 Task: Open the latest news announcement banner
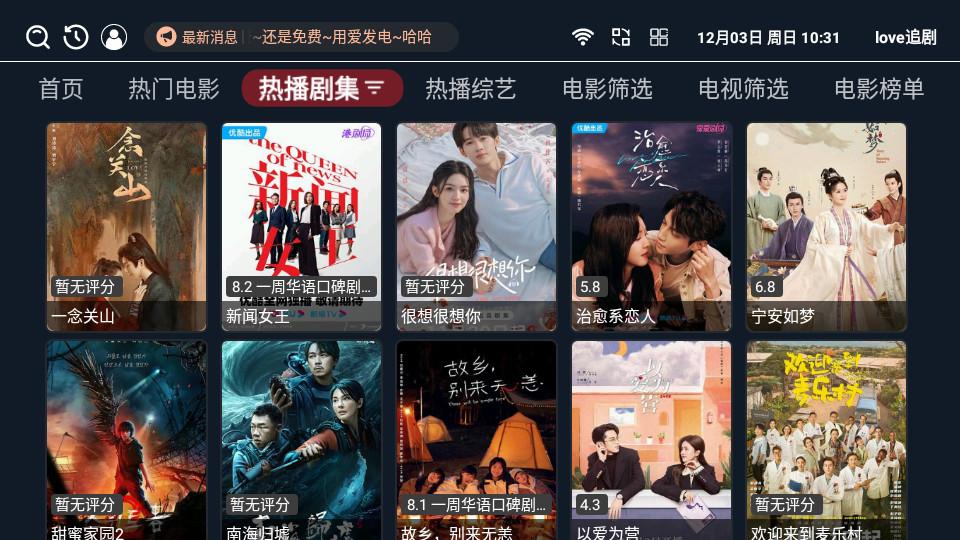tap(301, 37)
